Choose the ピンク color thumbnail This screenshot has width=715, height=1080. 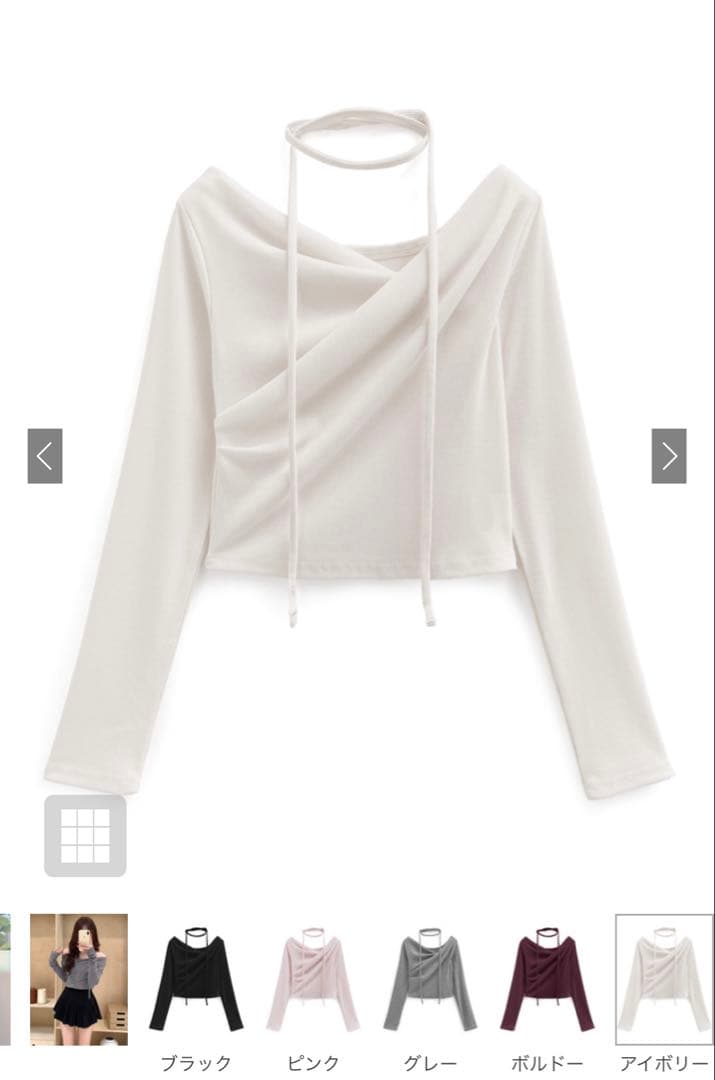tap(313, 980)
